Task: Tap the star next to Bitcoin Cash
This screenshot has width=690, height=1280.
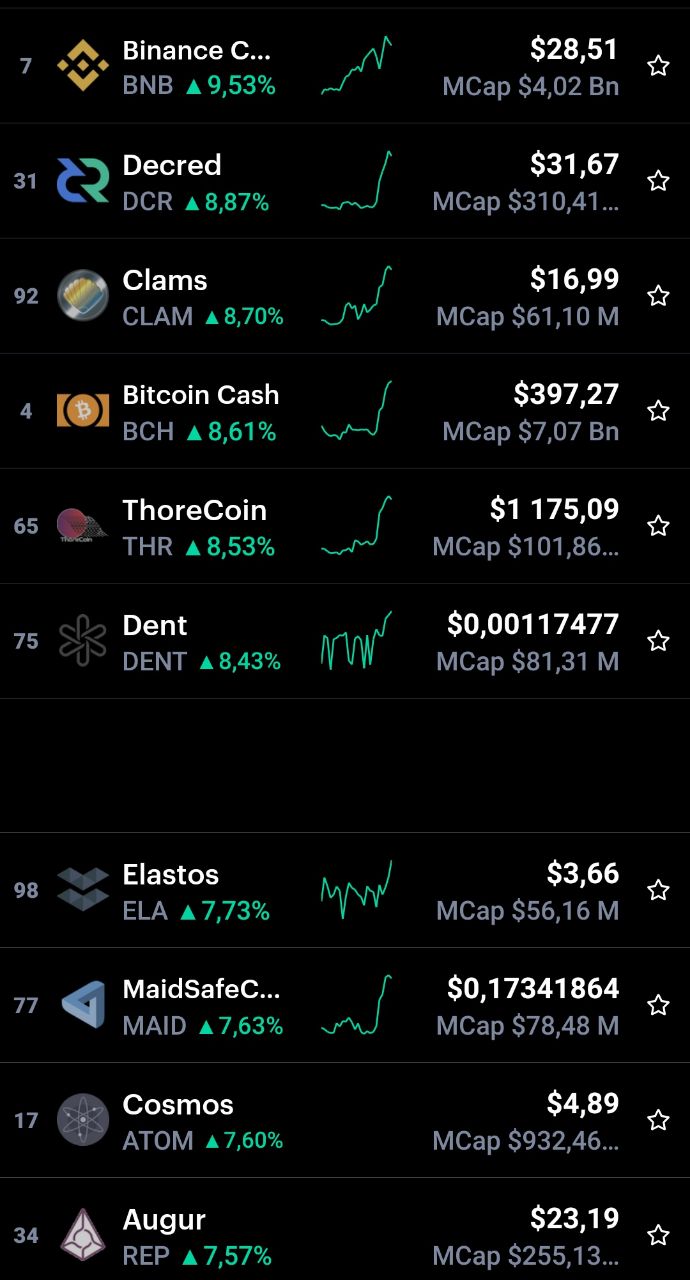Action: pos(658,411)
